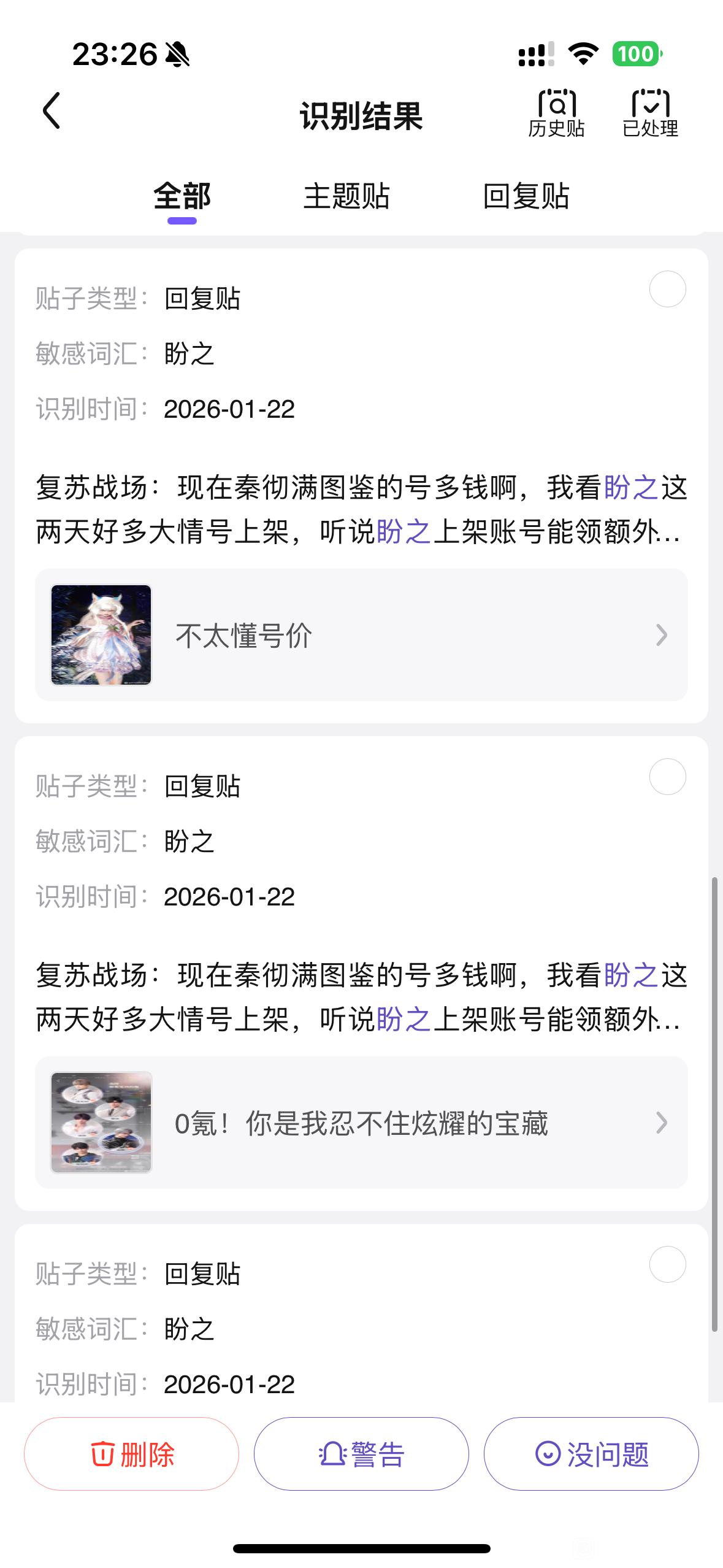Tap the red 删除 button
The image size is (723, 1568).
click(131, 1453)
